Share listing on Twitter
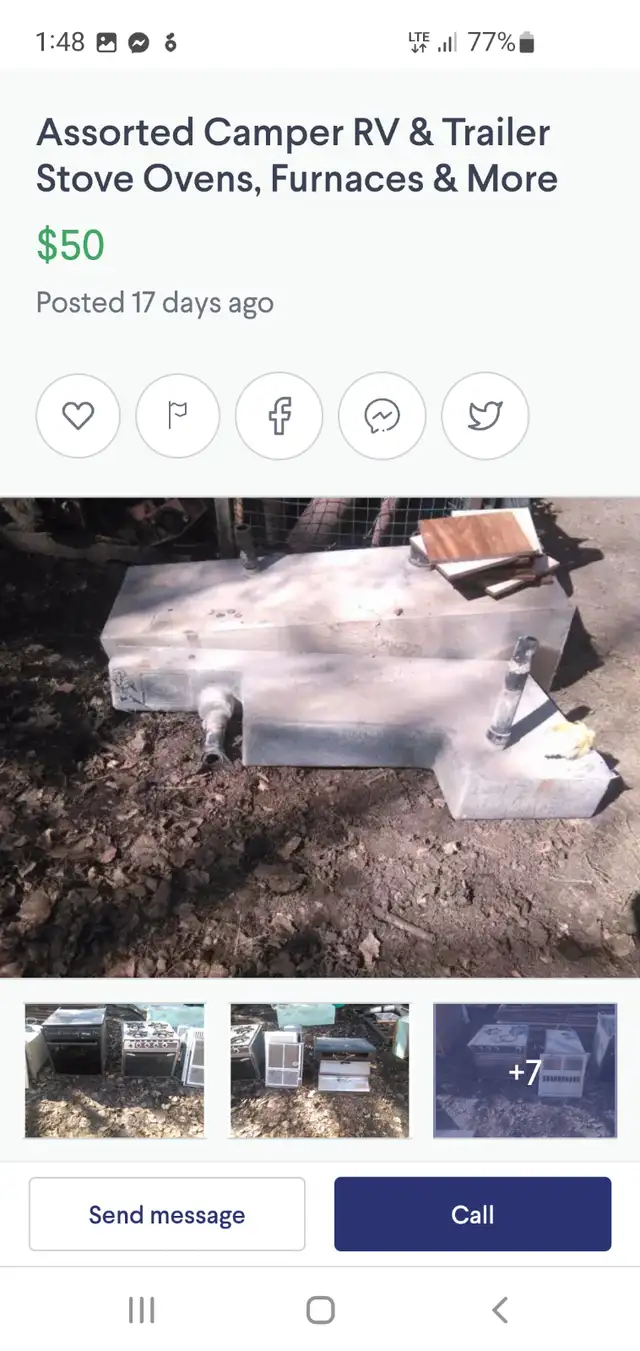 pos(485,416)
